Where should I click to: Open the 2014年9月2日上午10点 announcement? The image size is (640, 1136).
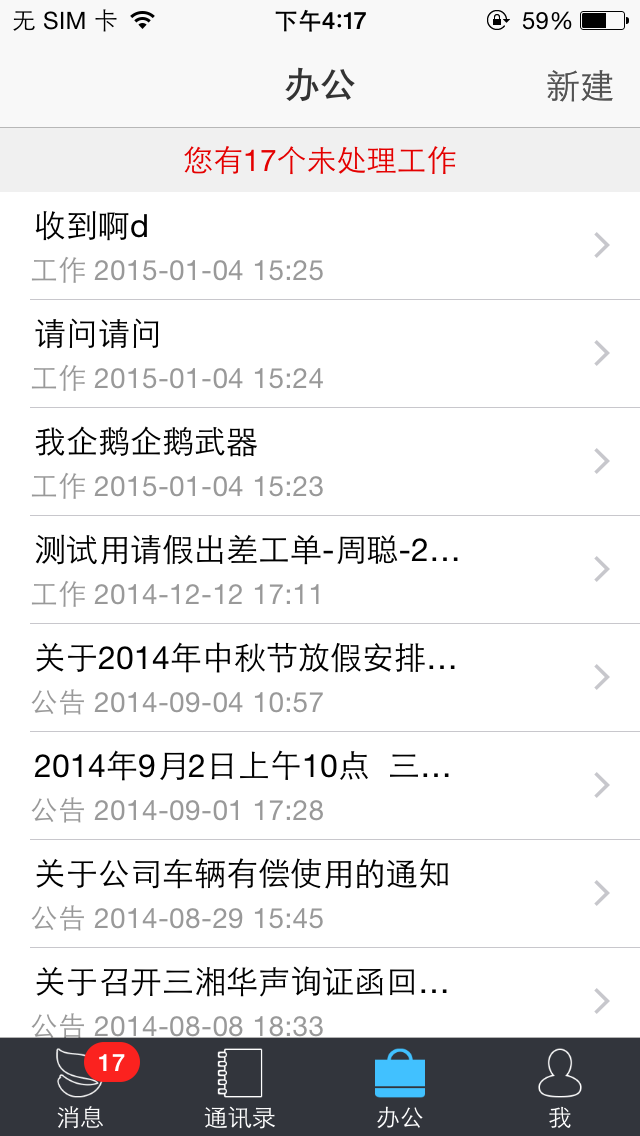[x=320, y=785]
